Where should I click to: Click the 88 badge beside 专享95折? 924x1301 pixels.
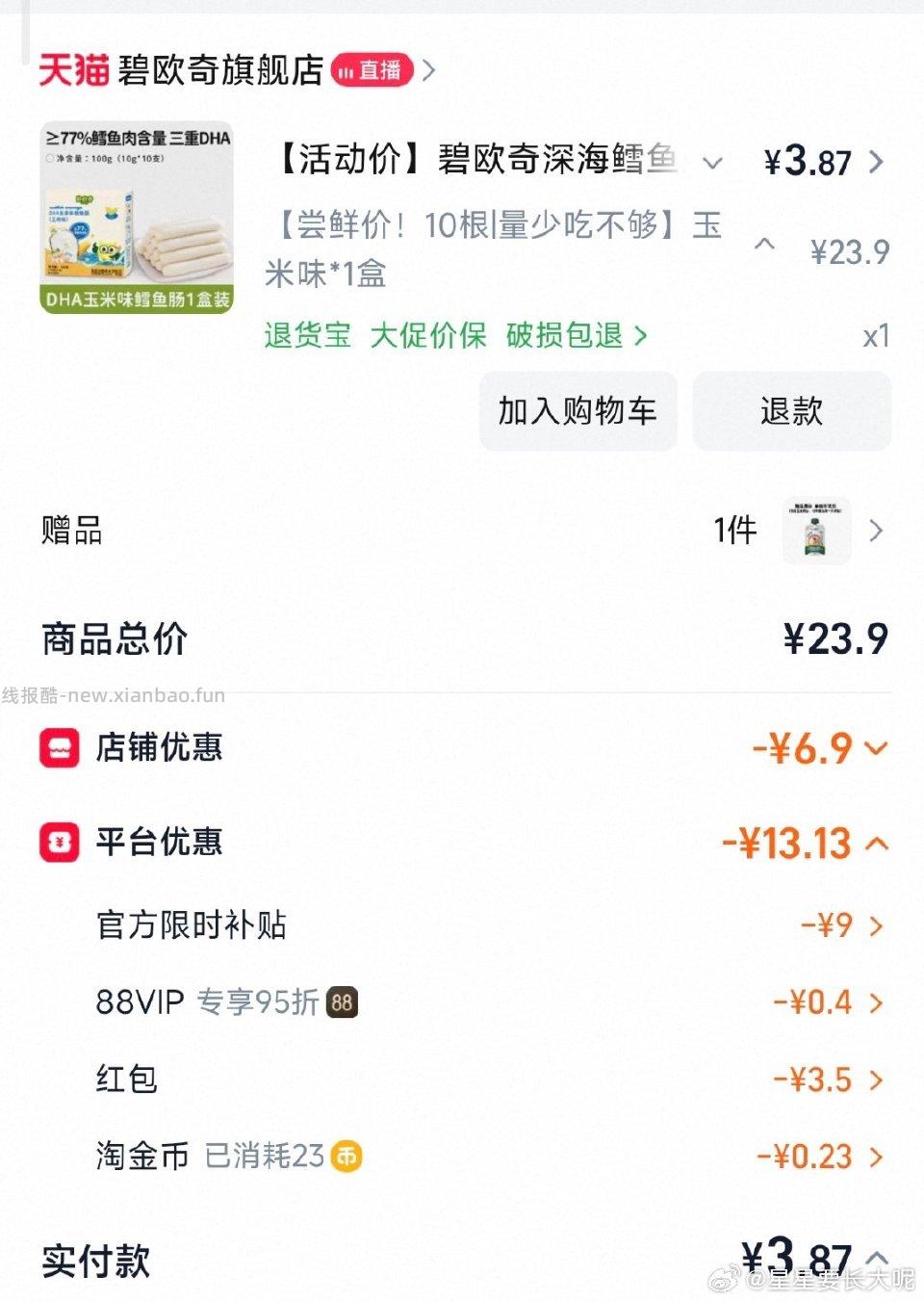(x=342, y=1002)
